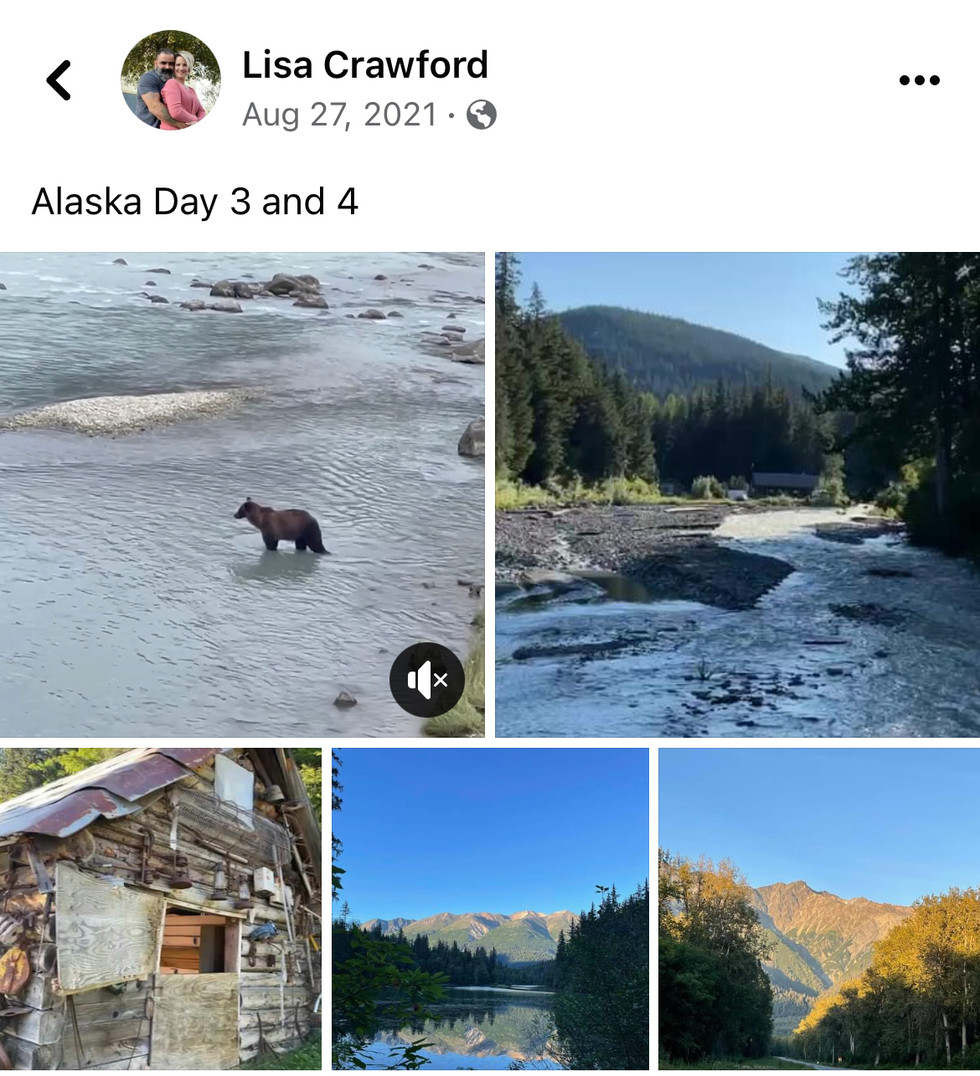View the old log cabin photo
The height and width of the screenshot is (1076, 980).
160,908
